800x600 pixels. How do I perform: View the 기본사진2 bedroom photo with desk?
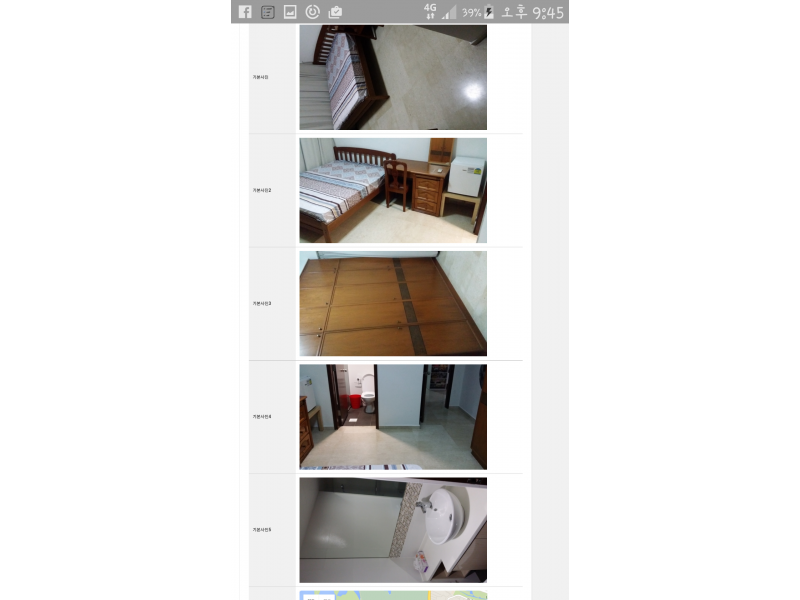tap(393, 190)
